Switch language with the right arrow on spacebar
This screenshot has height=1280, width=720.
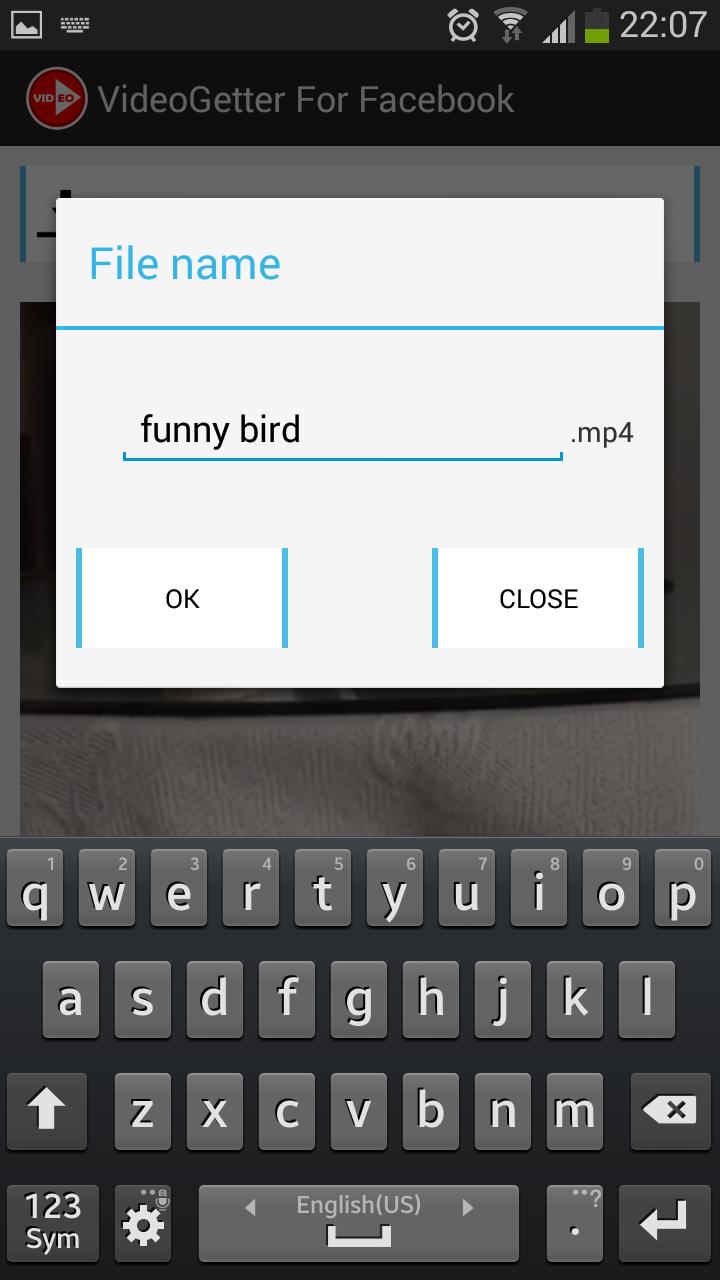[465, 1207]
